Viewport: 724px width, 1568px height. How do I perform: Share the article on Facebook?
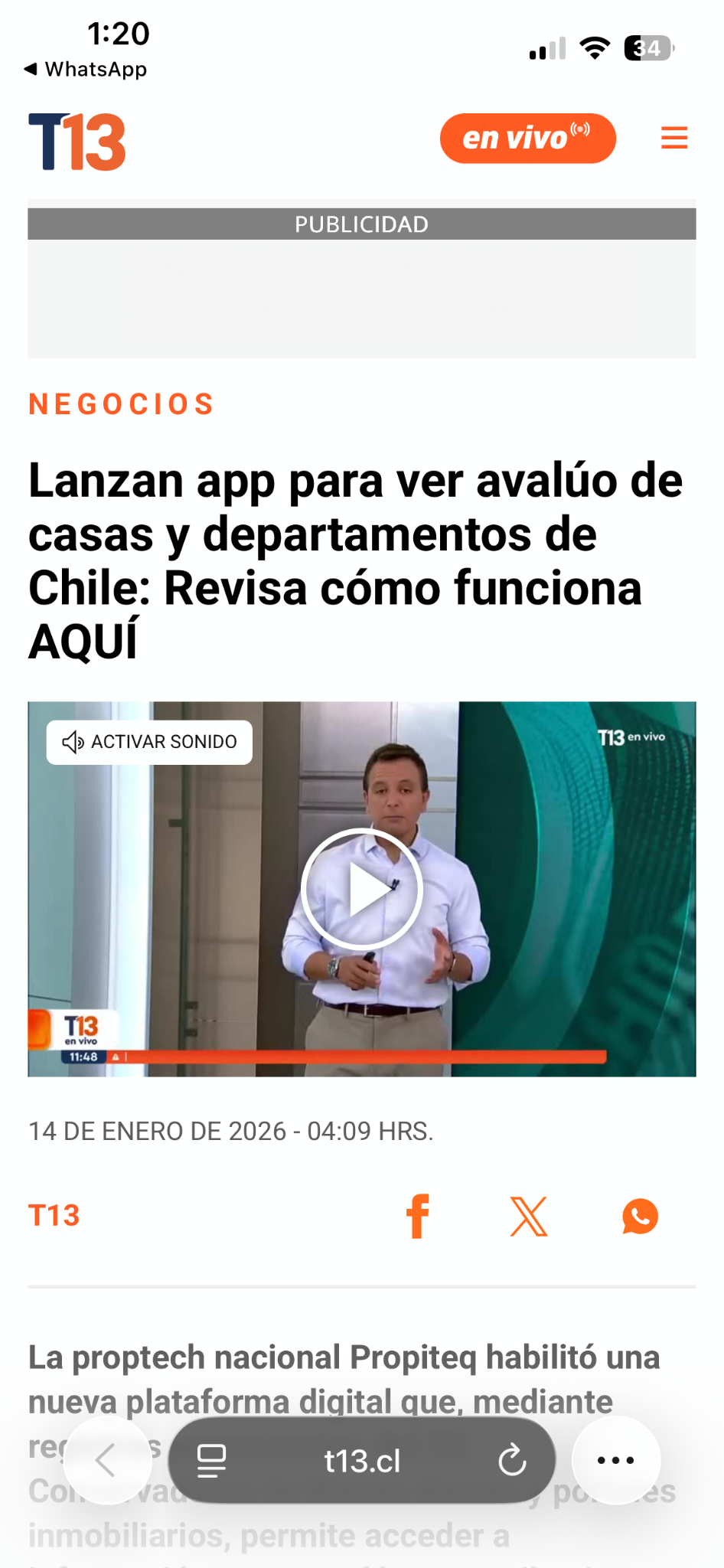418,1216
